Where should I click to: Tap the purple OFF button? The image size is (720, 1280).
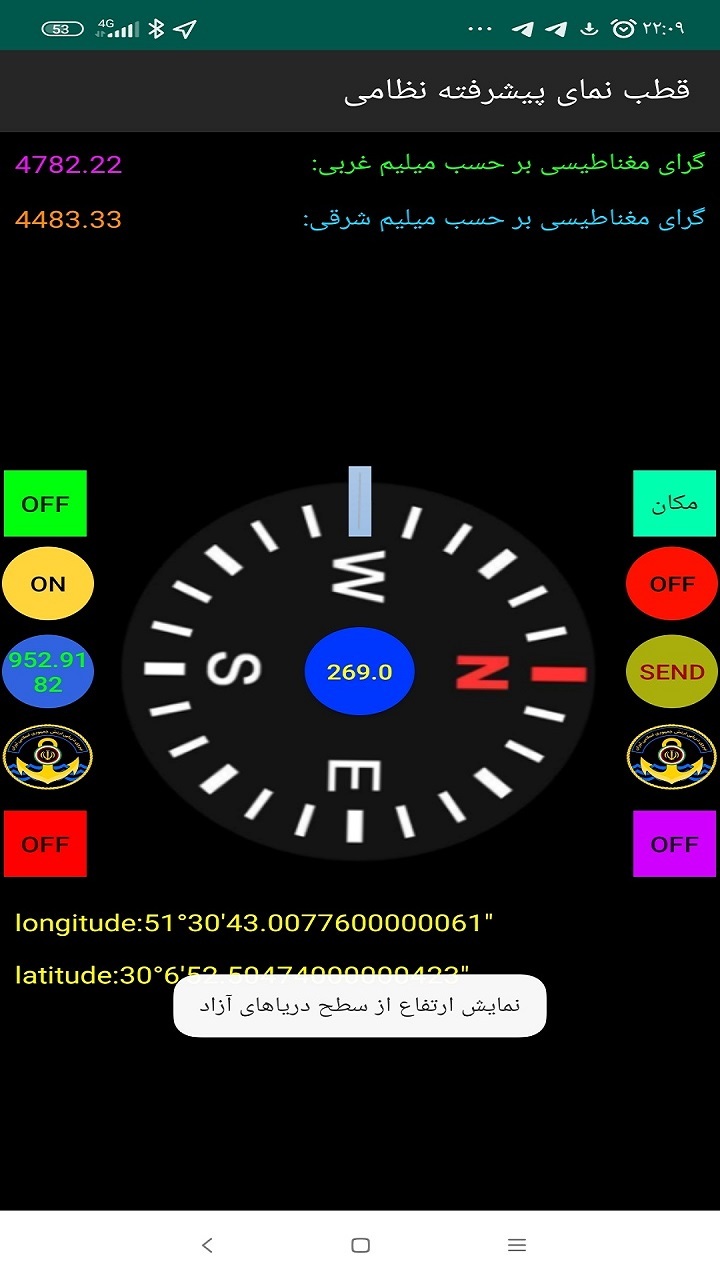coord(674,844)
